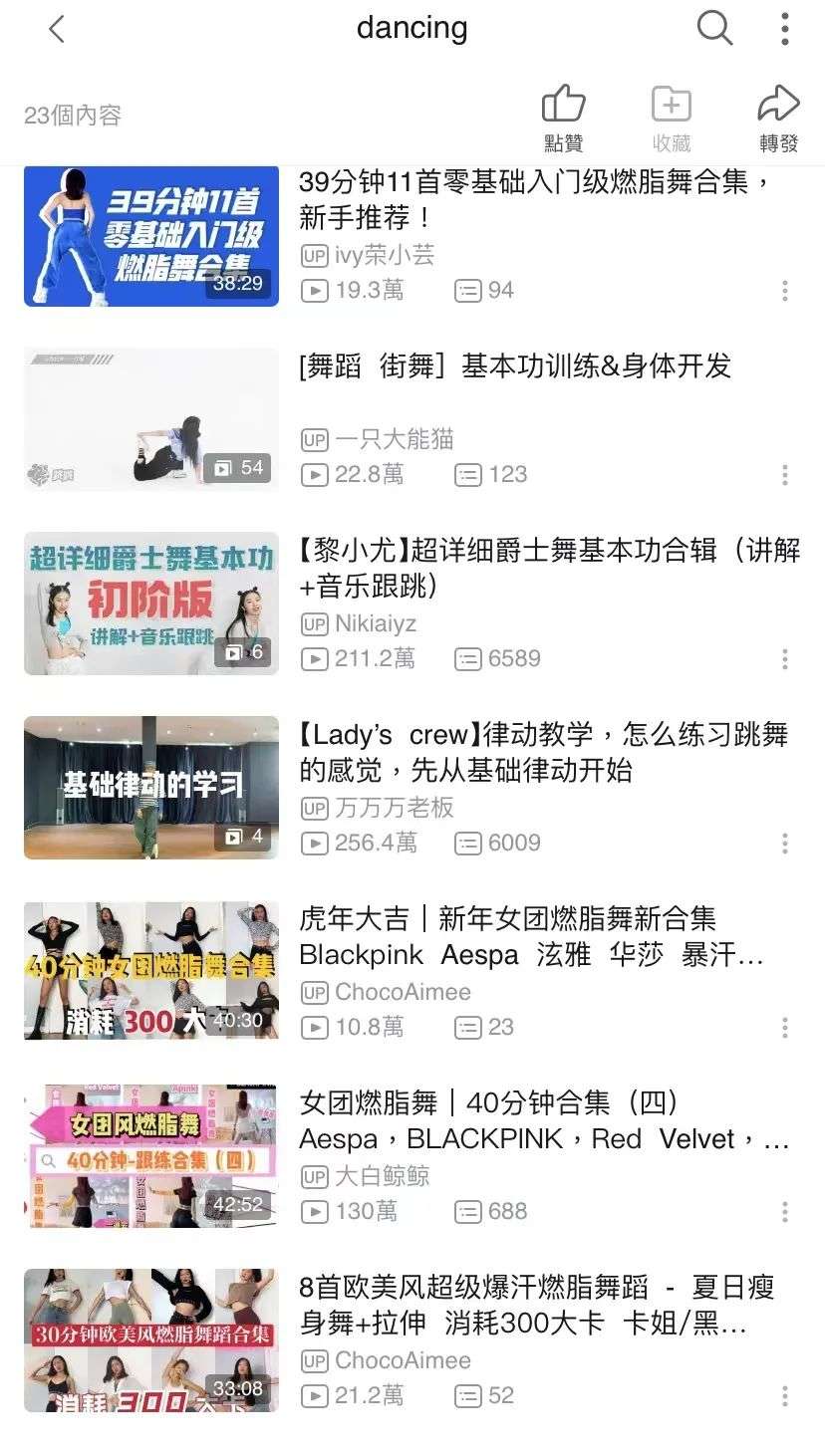Viewport: 825px width, 1456px height.
Task: Like this playlist with 點贊
Action: pos(563,119)
